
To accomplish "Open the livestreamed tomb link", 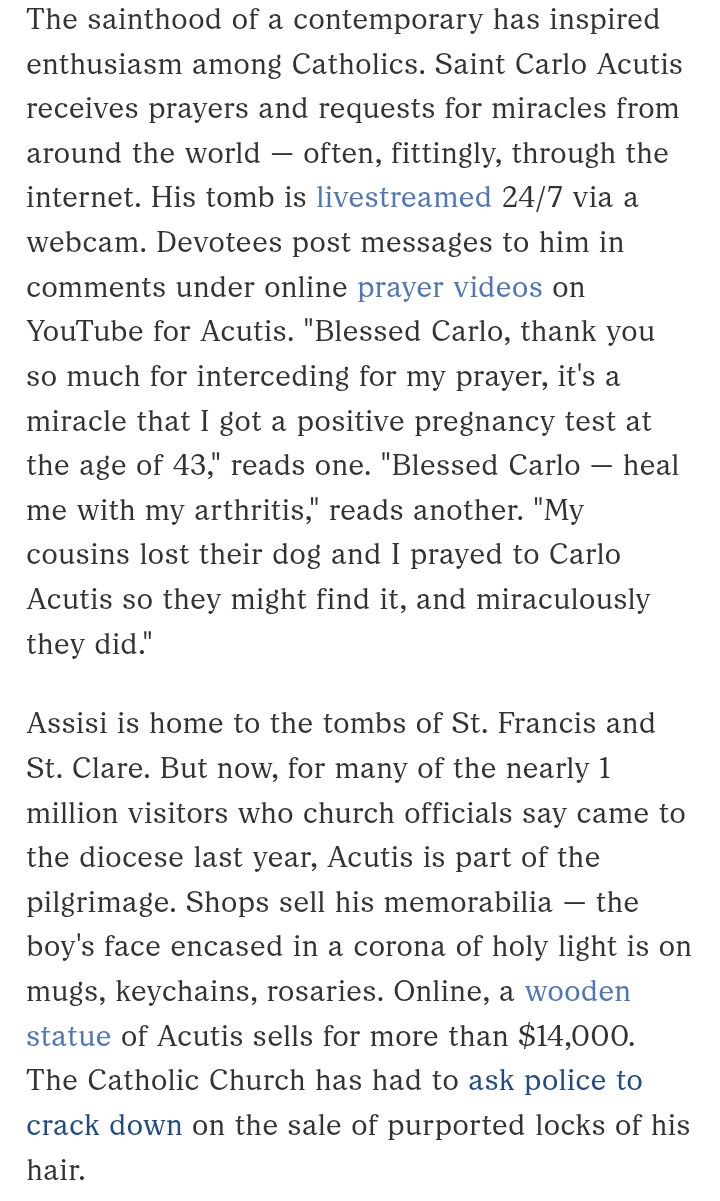I will 403,197.
